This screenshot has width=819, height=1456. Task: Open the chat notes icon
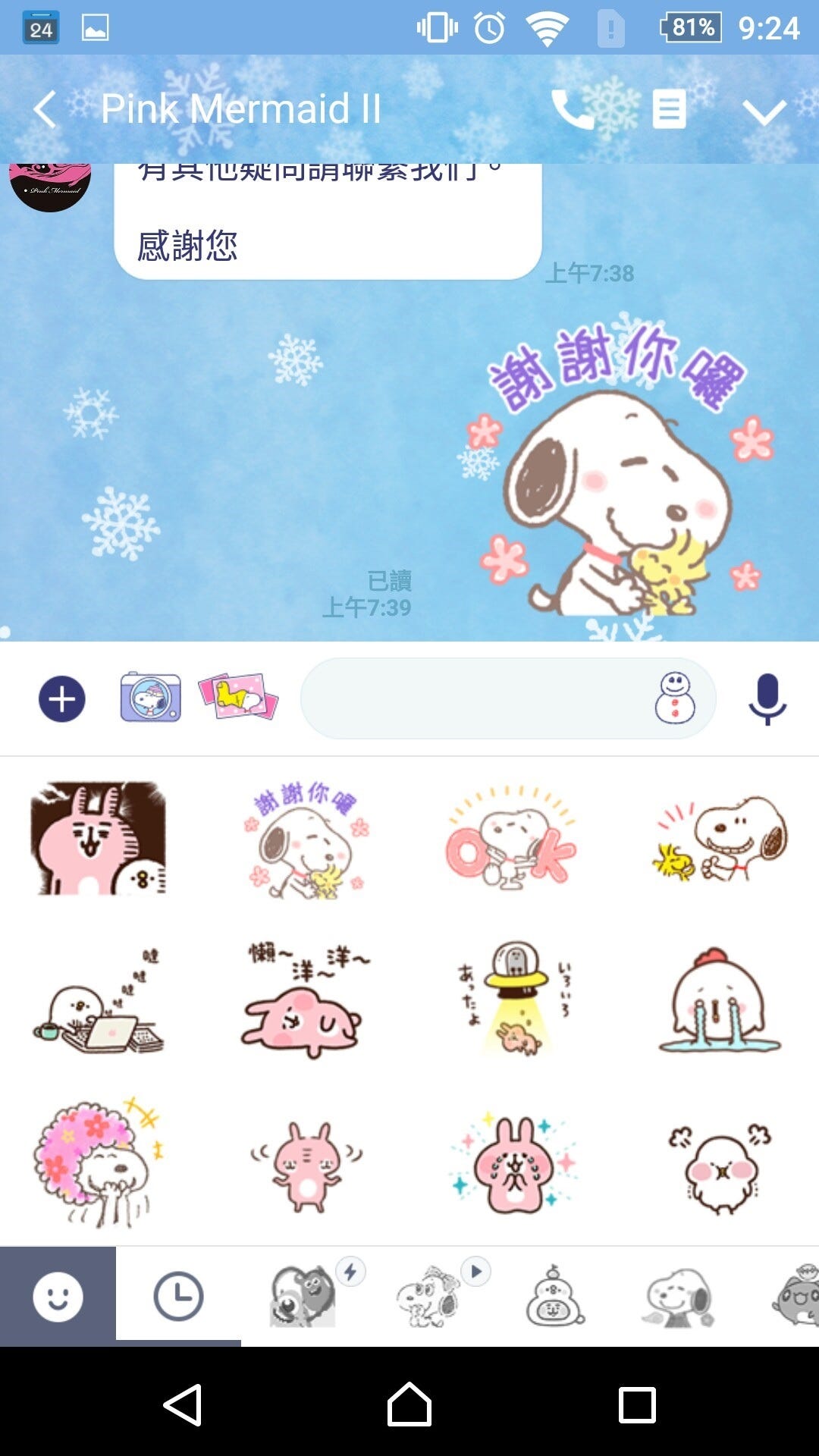(x=669, y=109)
